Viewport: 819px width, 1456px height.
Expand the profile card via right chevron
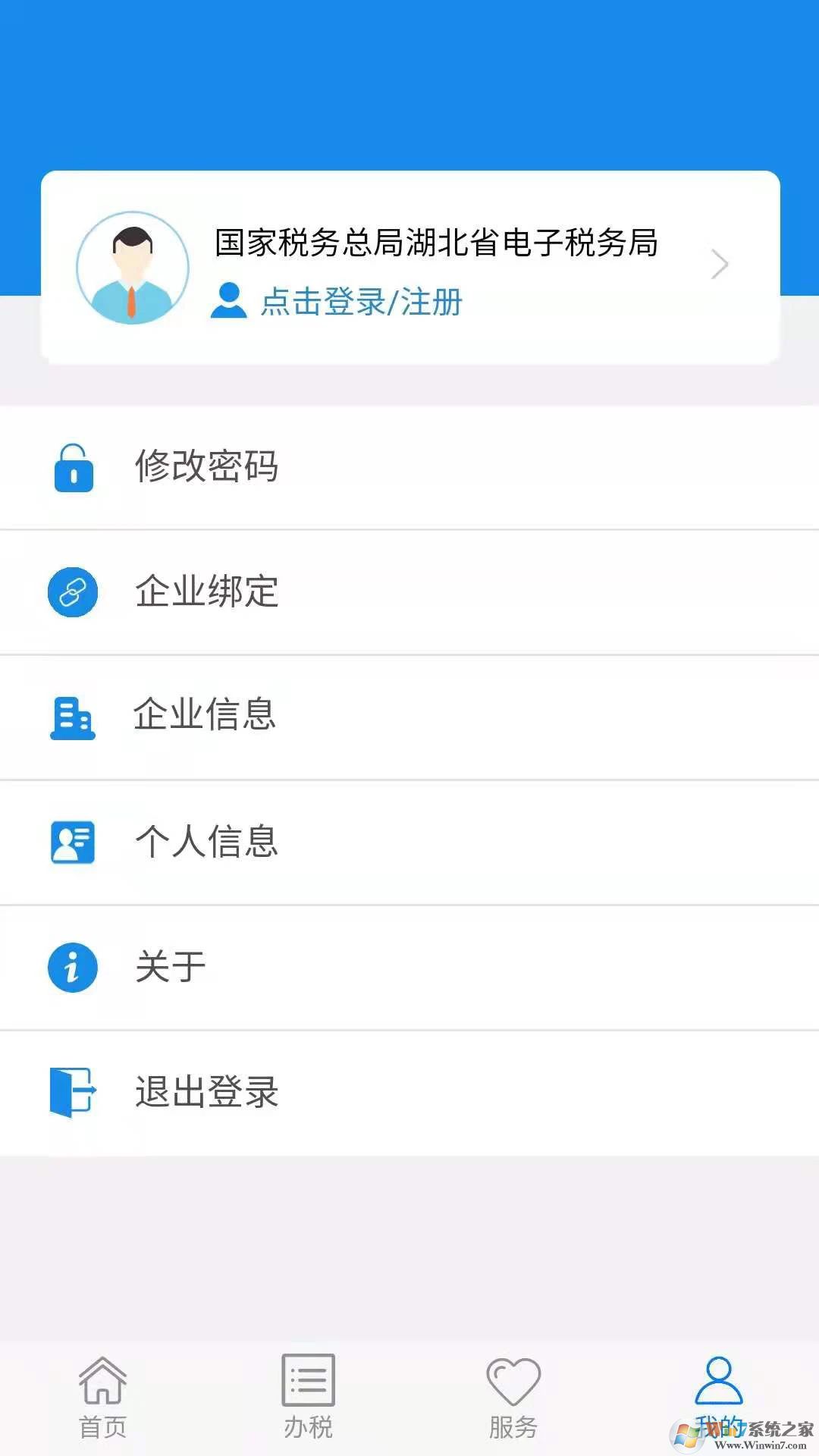(719, 265)
